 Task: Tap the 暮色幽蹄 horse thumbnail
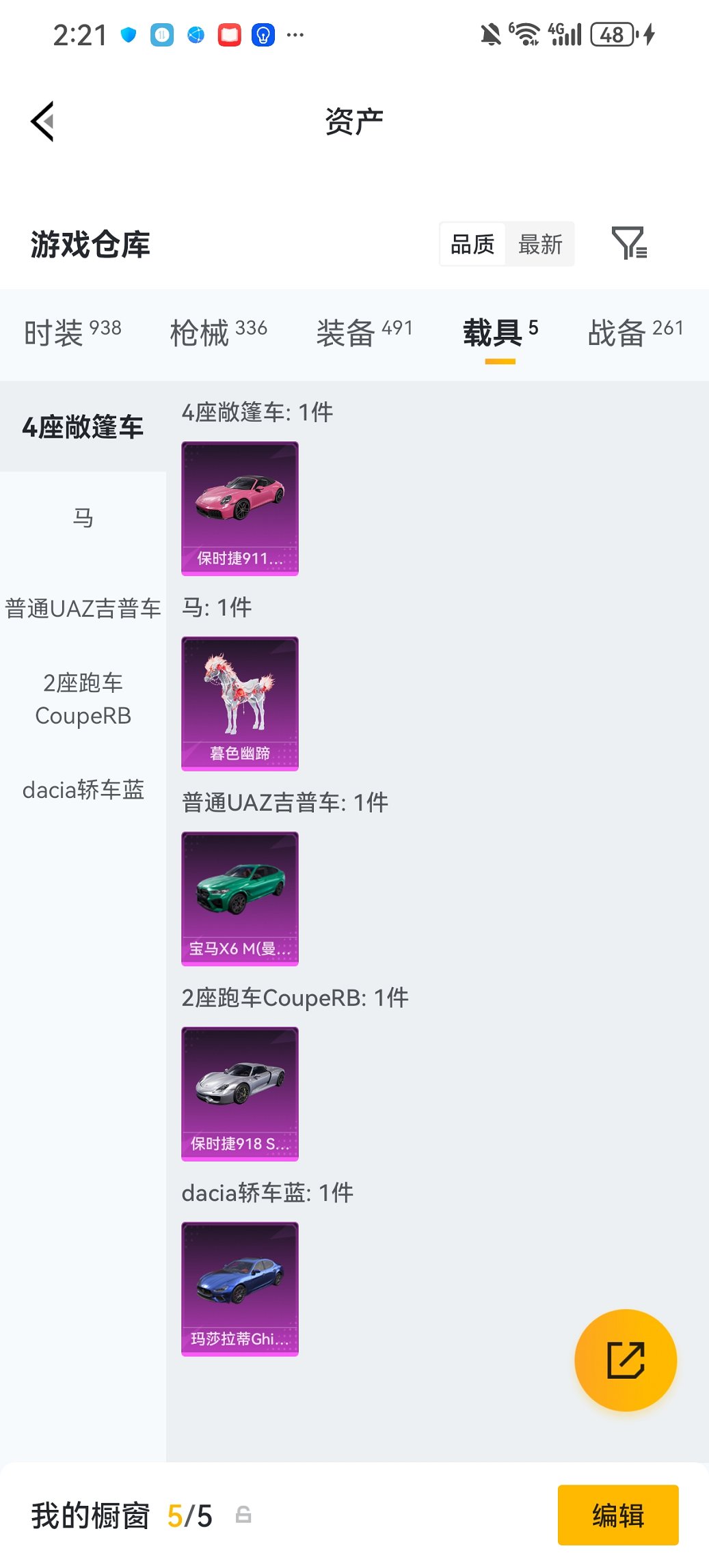click(240, 704)
